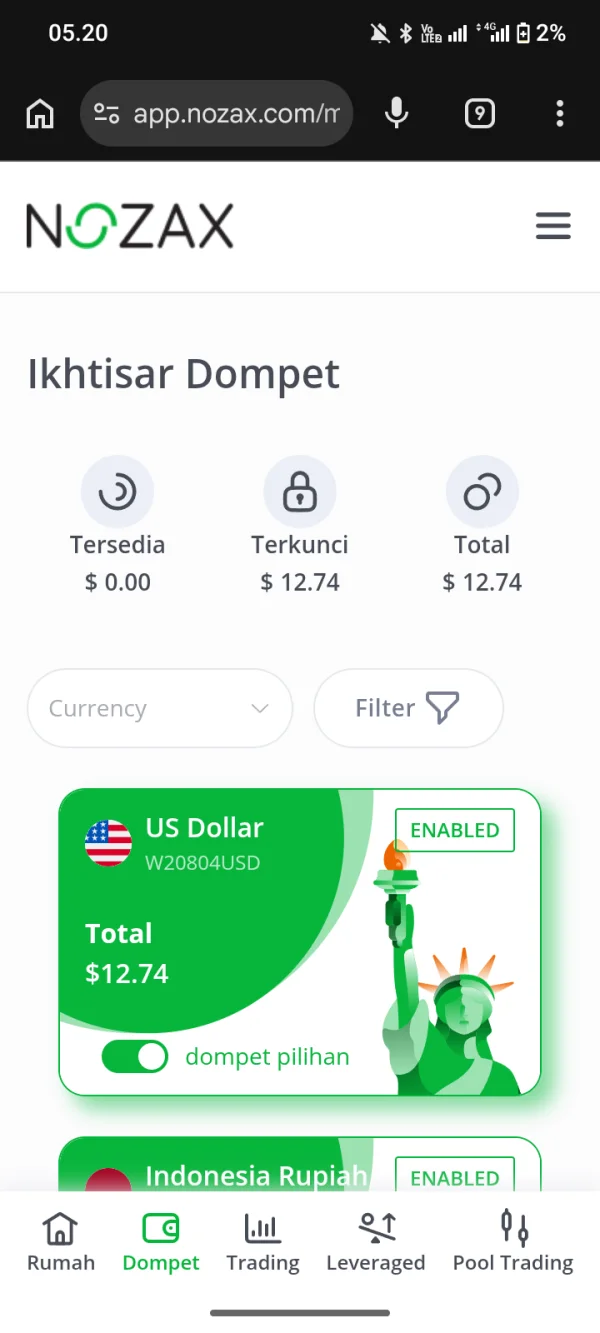The image size is (600, 1333).
Task: Select the Dompet tab
Action: click(161, 1243)
